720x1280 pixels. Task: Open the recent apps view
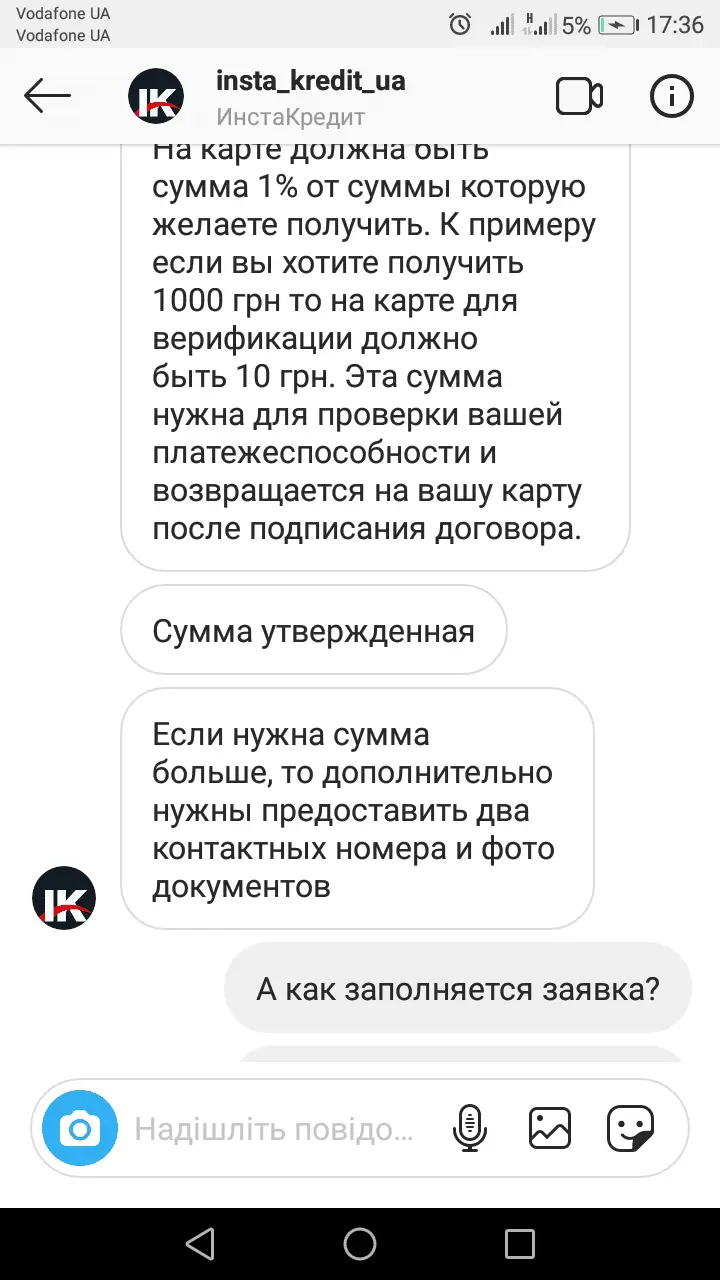click(x=520, y=1244)
